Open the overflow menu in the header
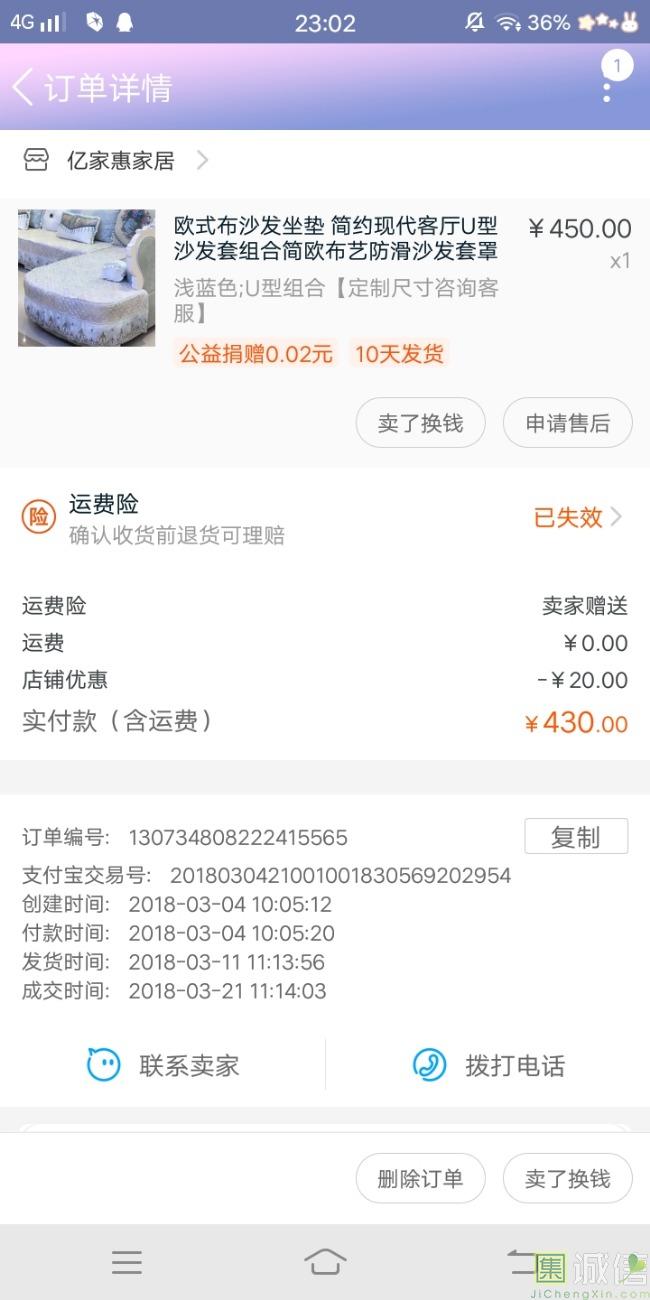This screenshot has width=650, height=1300. pyautogui.click(x=607, y=88)
